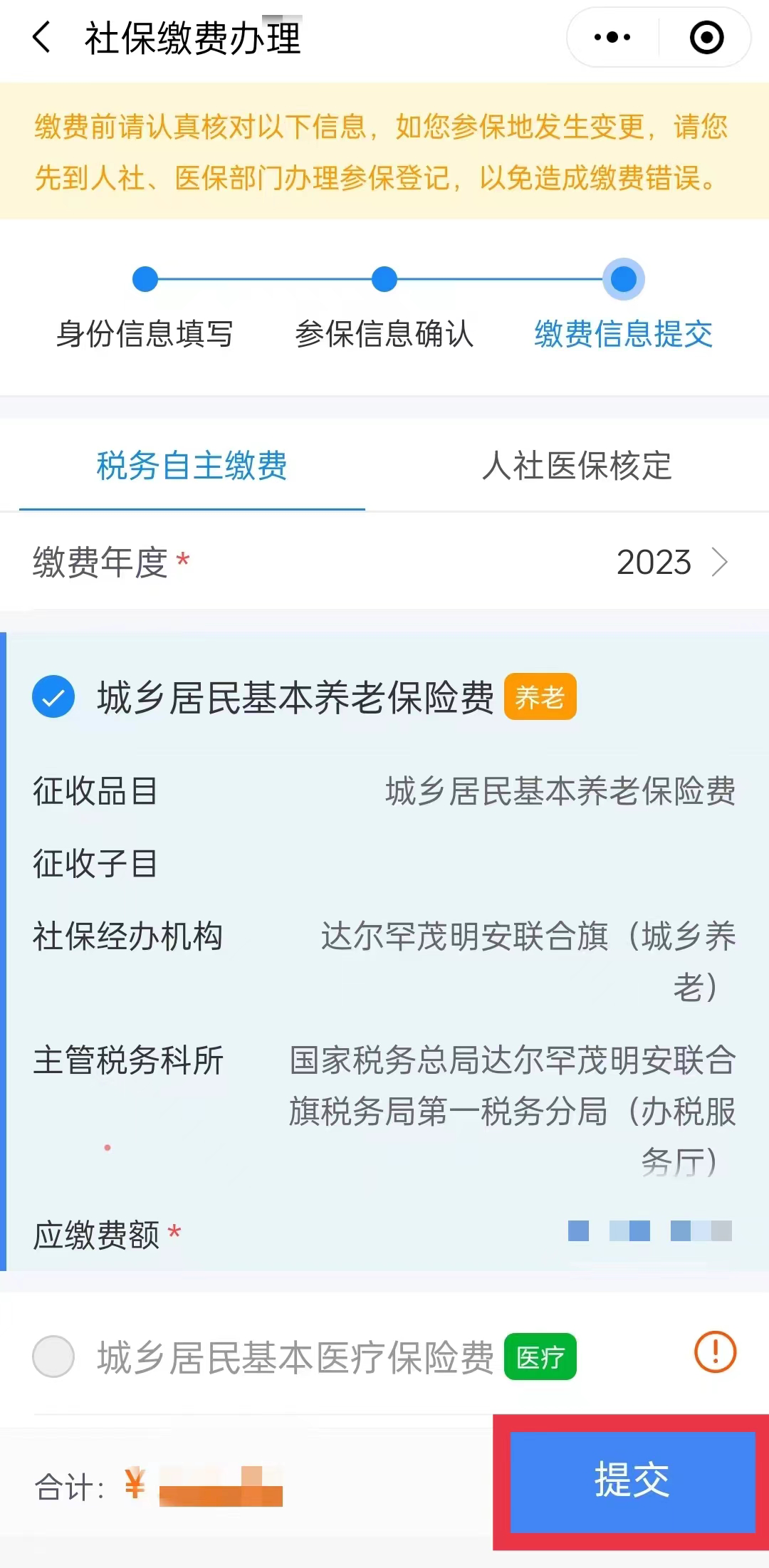Select the 税务自主缴费 tab

[192, 466]
